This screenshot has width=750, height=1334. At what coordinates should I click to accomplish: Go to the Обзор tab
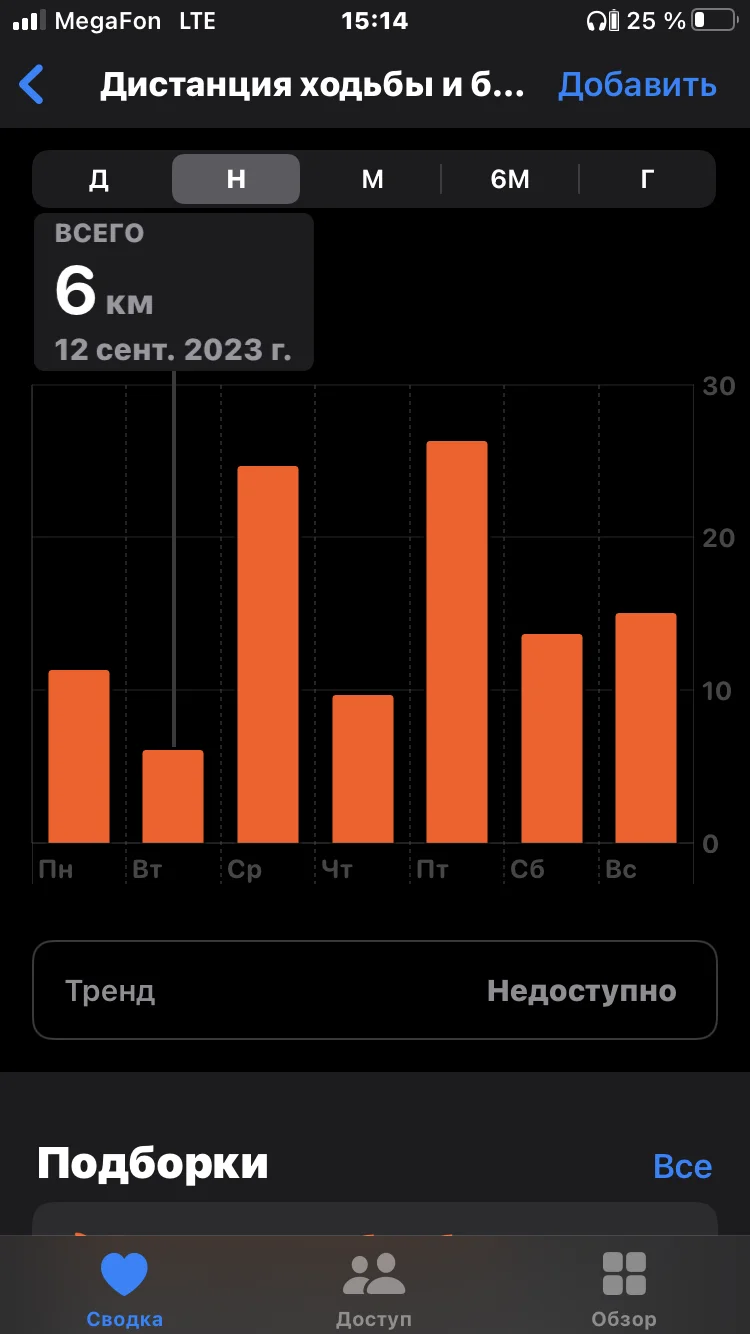click(624, 1289)
